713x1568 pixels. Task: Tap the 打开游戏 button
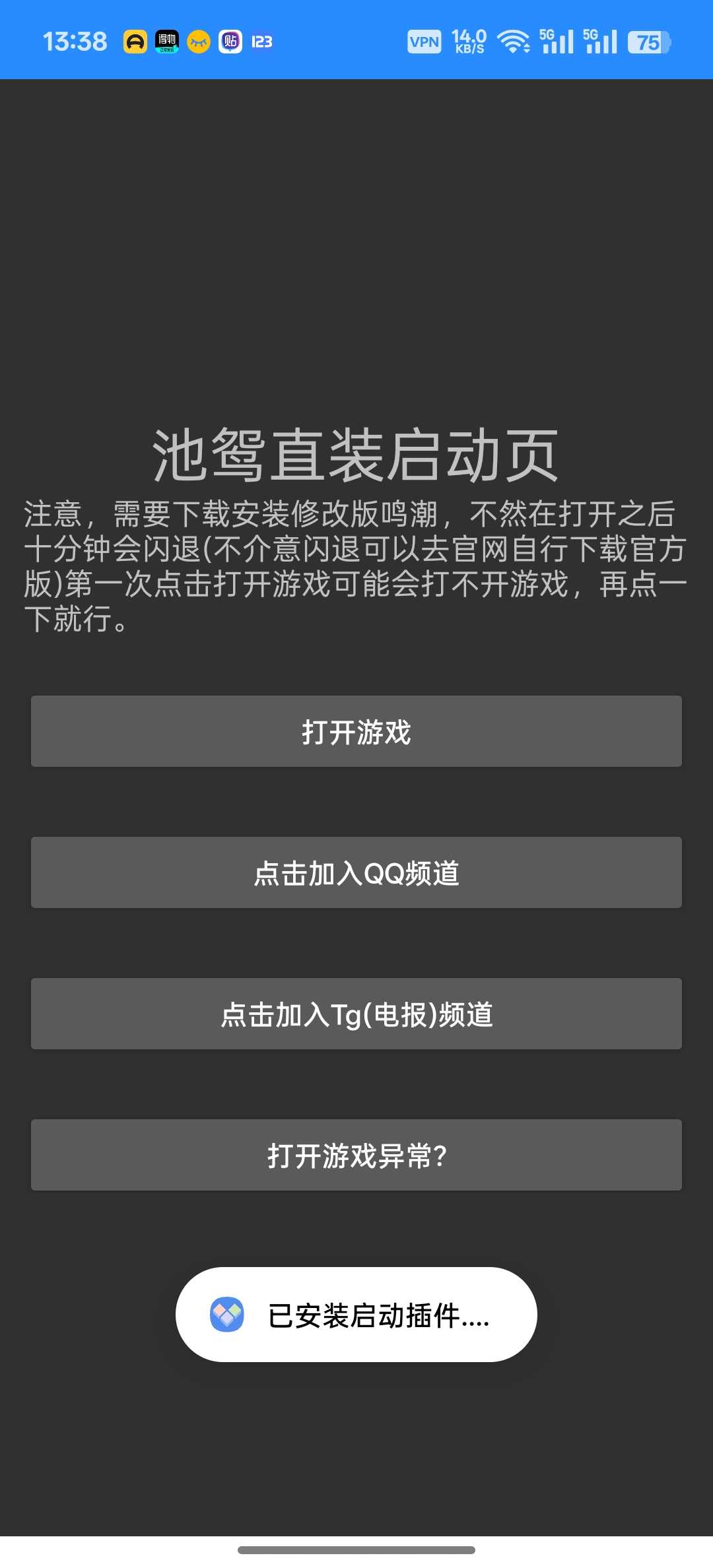tap(356, 731)
